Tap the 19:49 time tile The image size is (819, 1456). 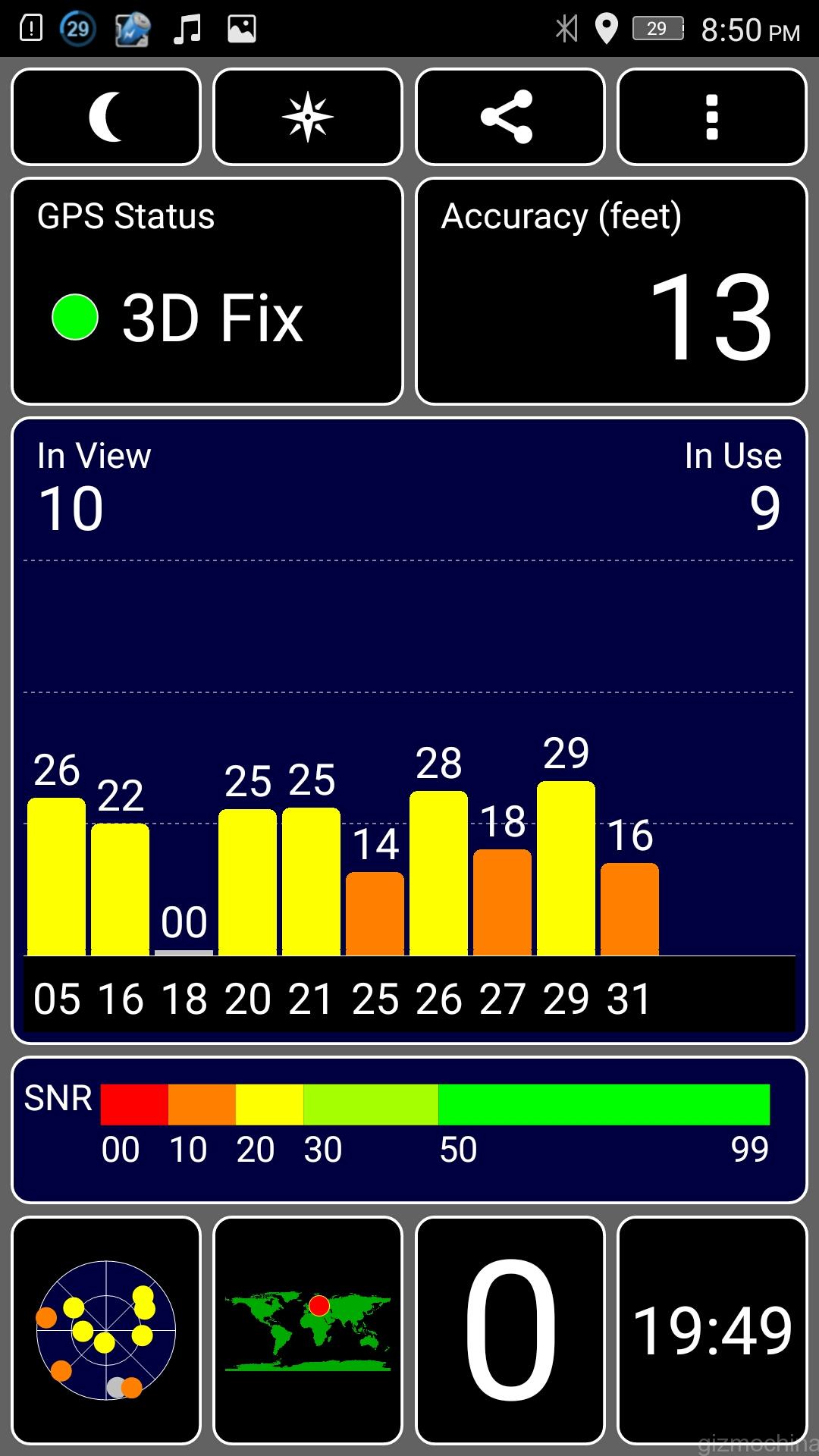711,1330
